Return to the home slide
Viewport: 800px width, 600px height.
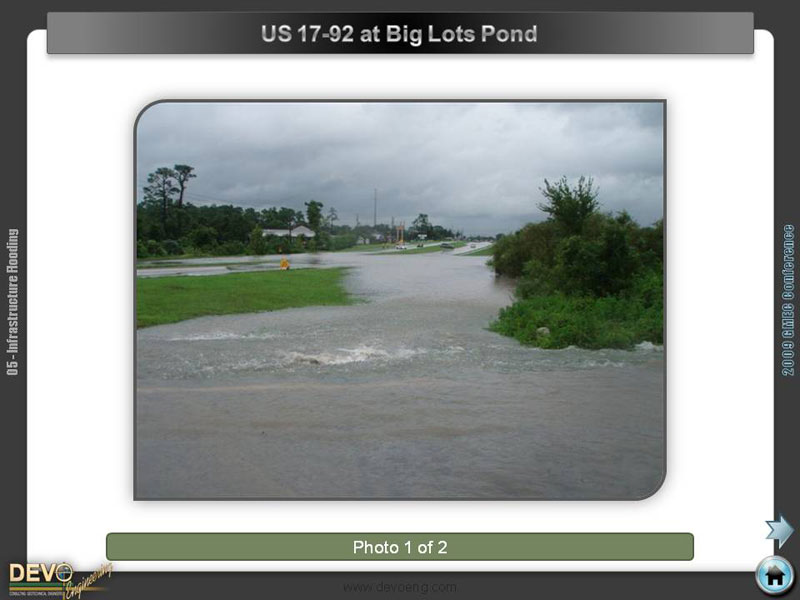pyautogui.click(x=774, y=575)
